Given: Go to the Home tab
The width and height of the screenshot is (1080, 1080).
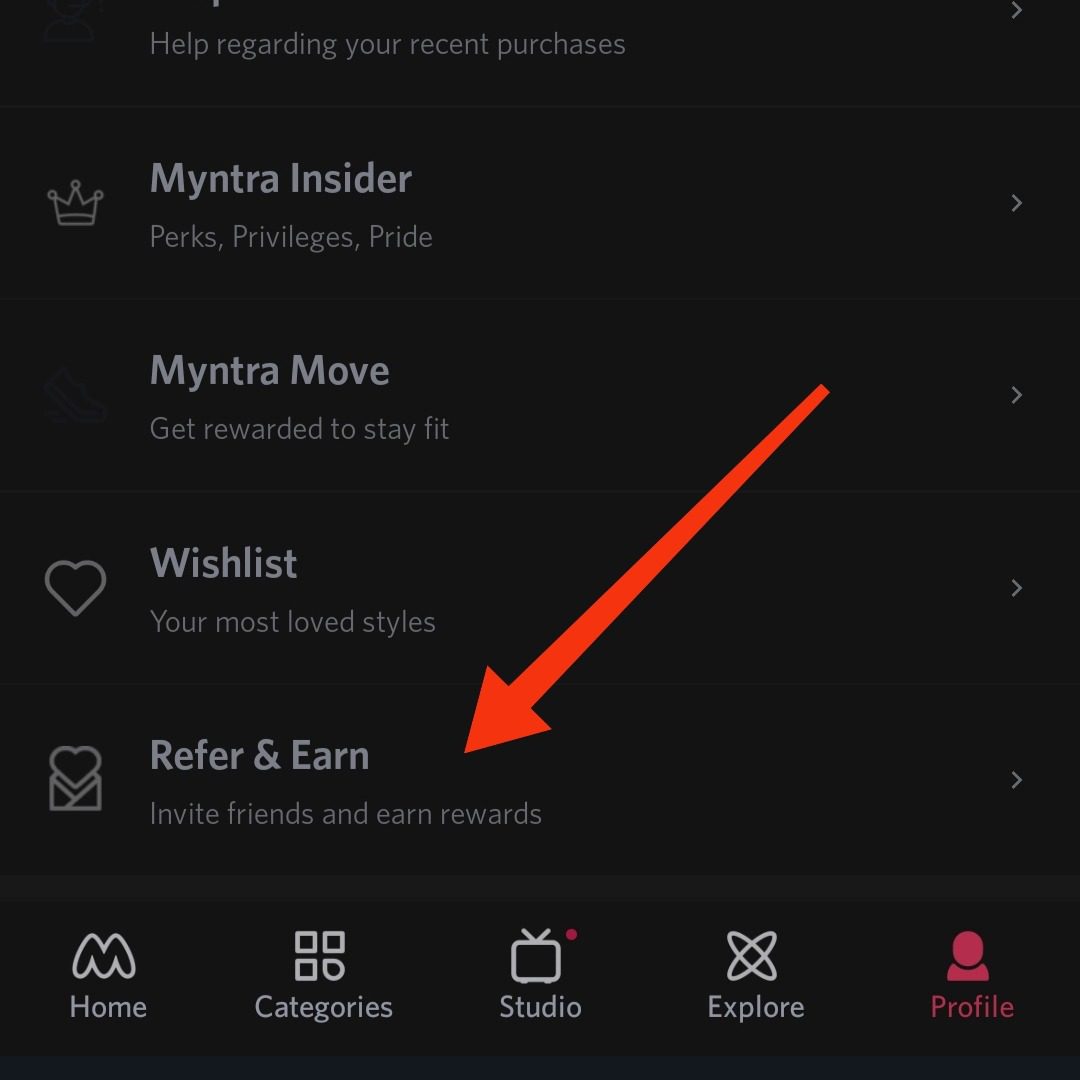Looking at the screenshot, I should coord(107,975).
